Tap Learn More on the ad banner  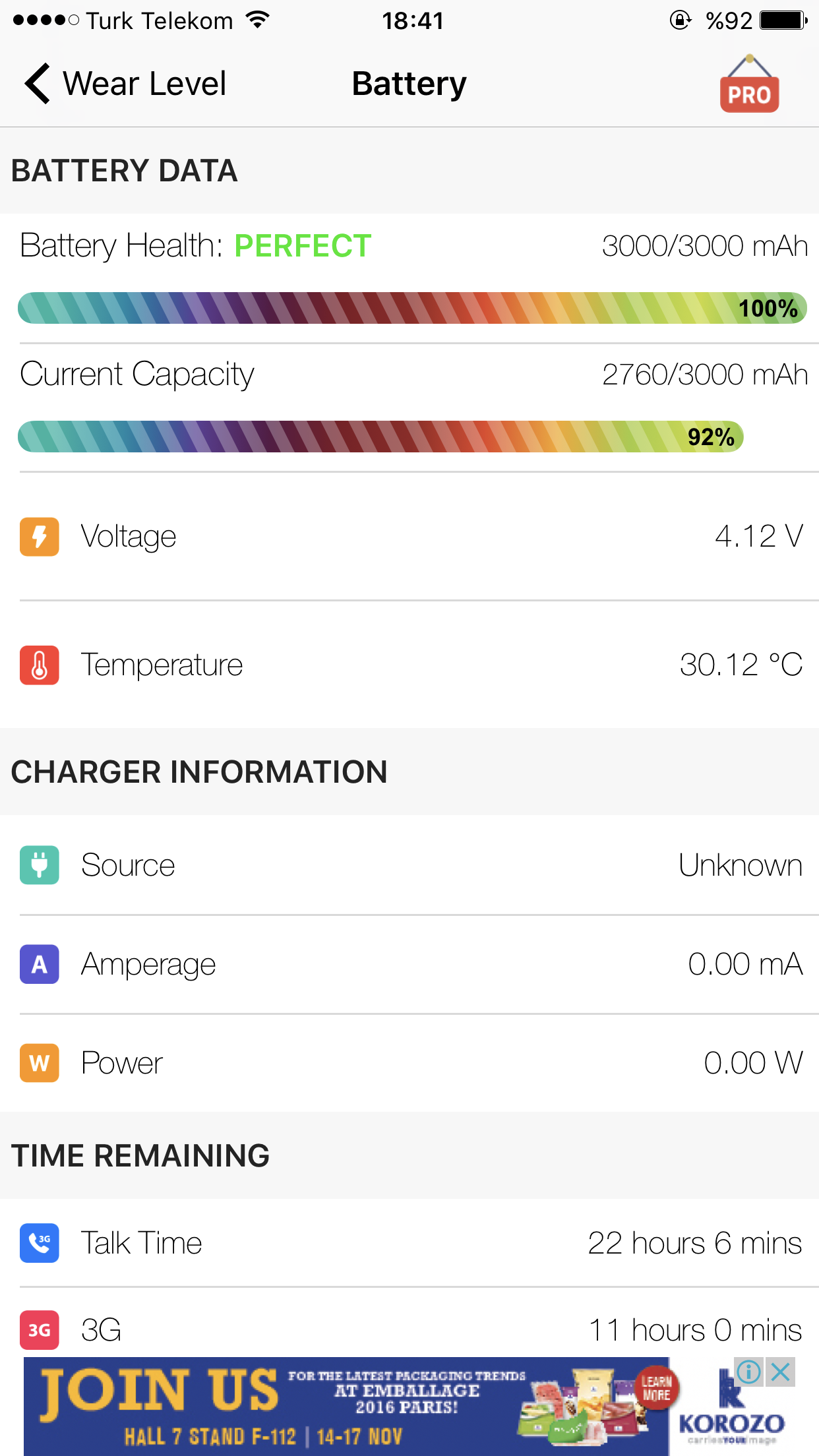point(656,1388)
